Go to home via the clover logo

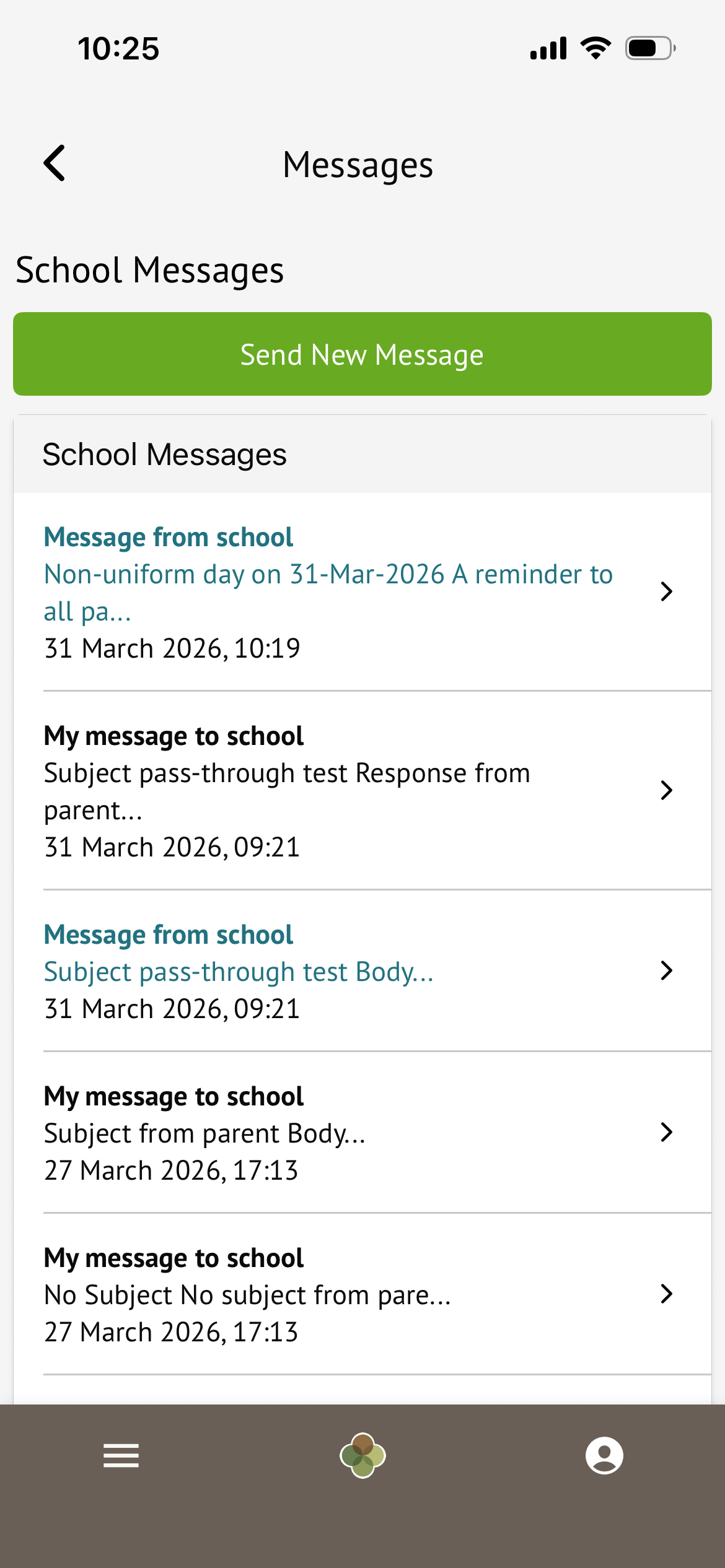pyautogui.click(x=362, y=1455)
